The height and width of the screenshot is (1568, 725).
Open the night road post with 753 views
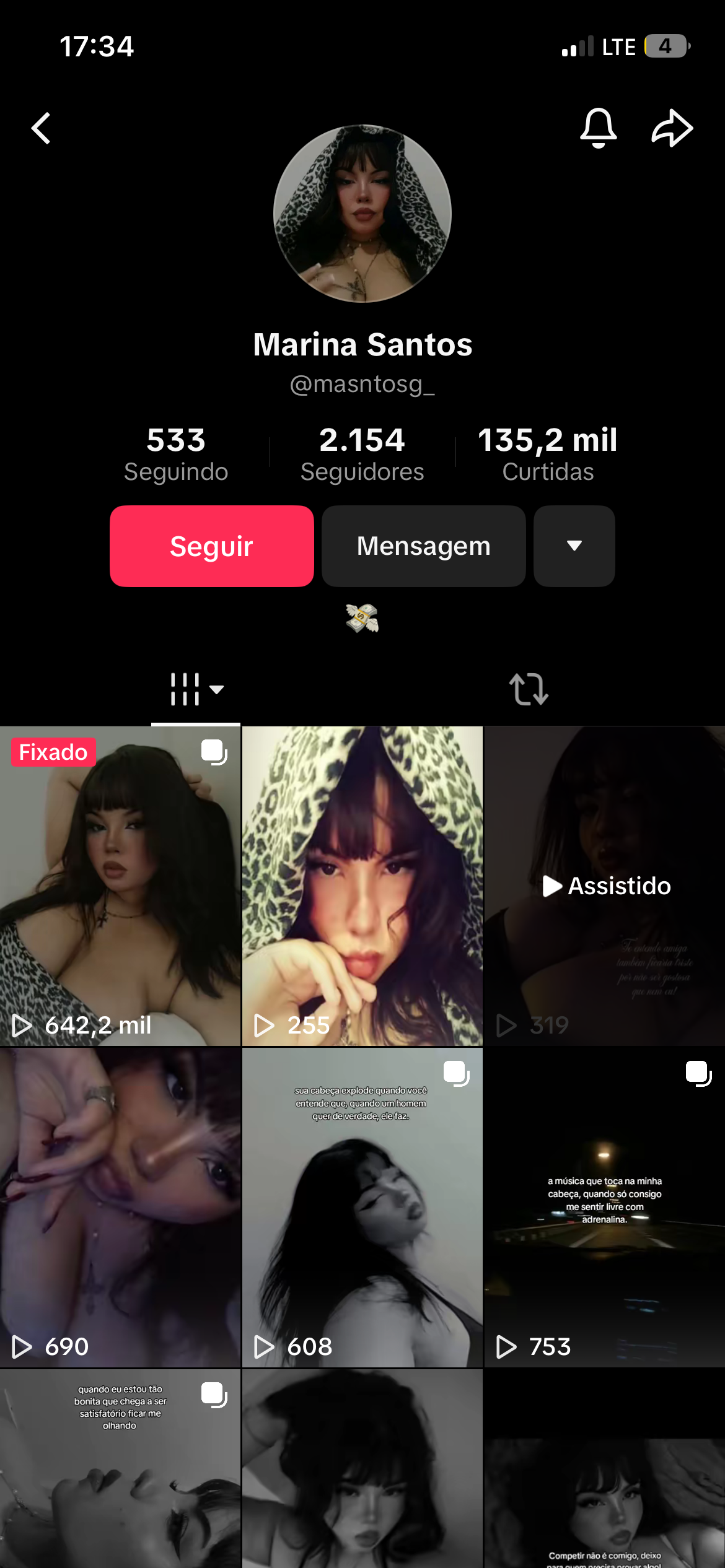pos(604,1208)
